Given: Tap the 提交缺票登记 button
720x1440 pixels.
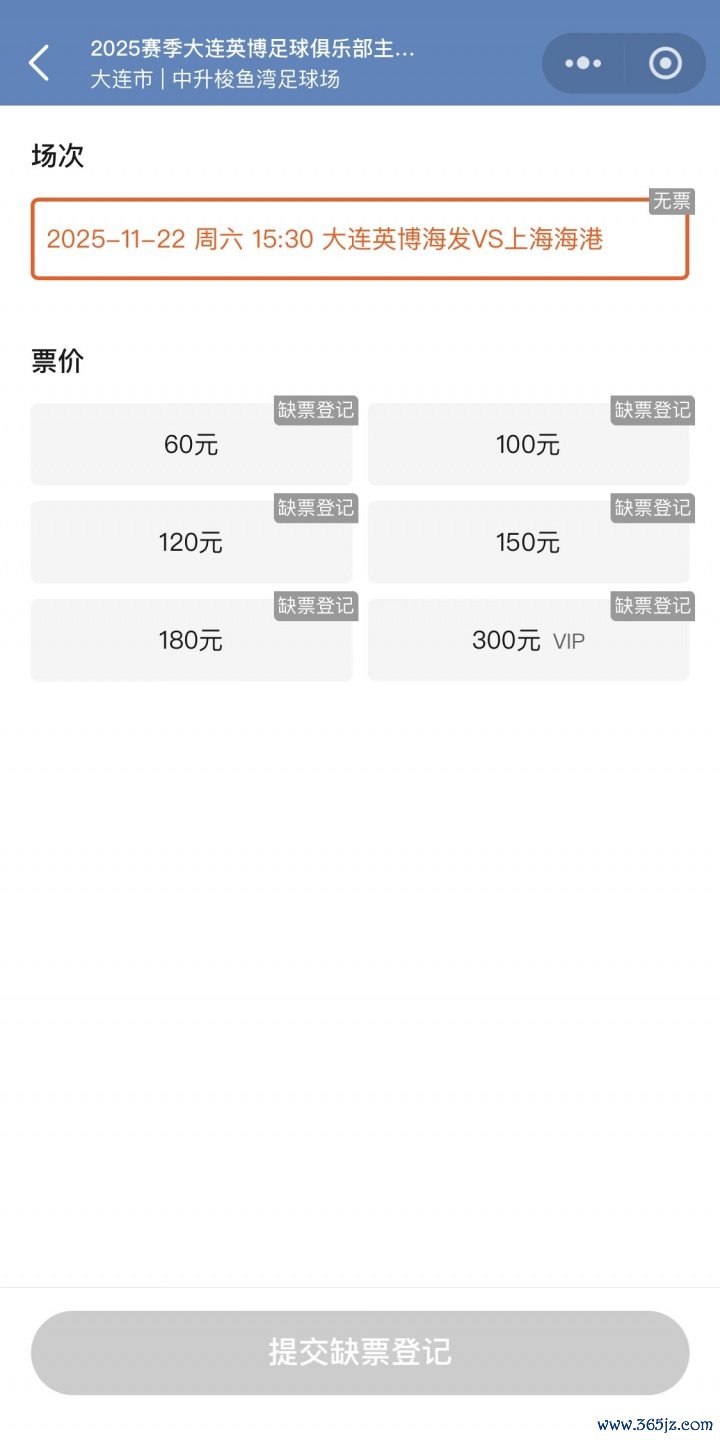Looking at the screenshot, I should (x=359, y=1352).
